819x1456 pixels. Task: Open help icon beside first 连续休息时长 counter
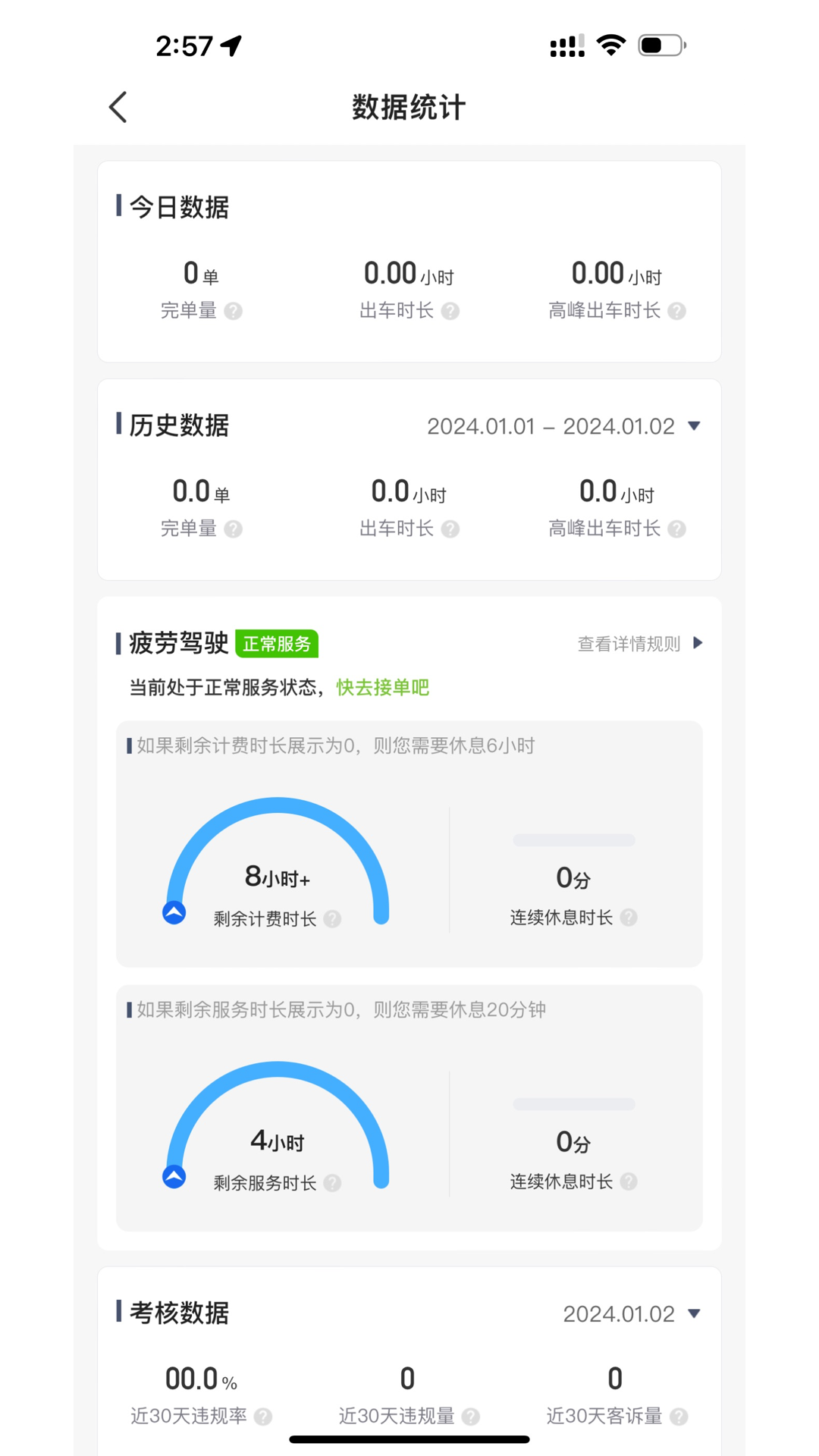coord(628,917)
